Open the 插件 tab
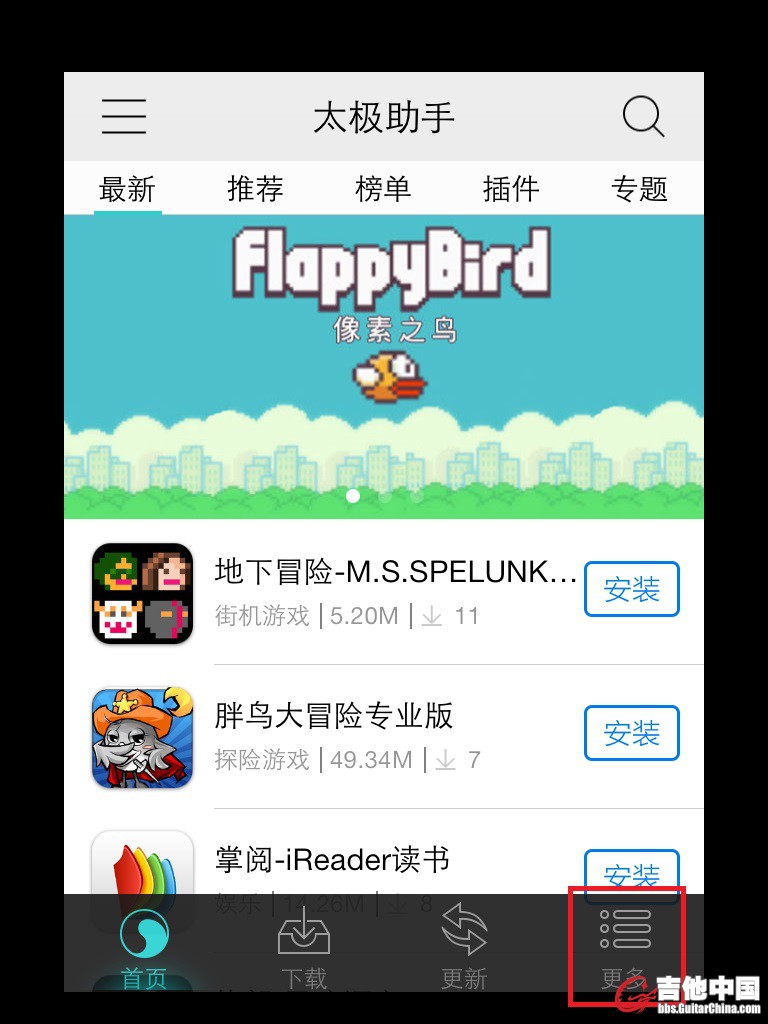Screen dimensions: 768x1024 coord(511,188)
